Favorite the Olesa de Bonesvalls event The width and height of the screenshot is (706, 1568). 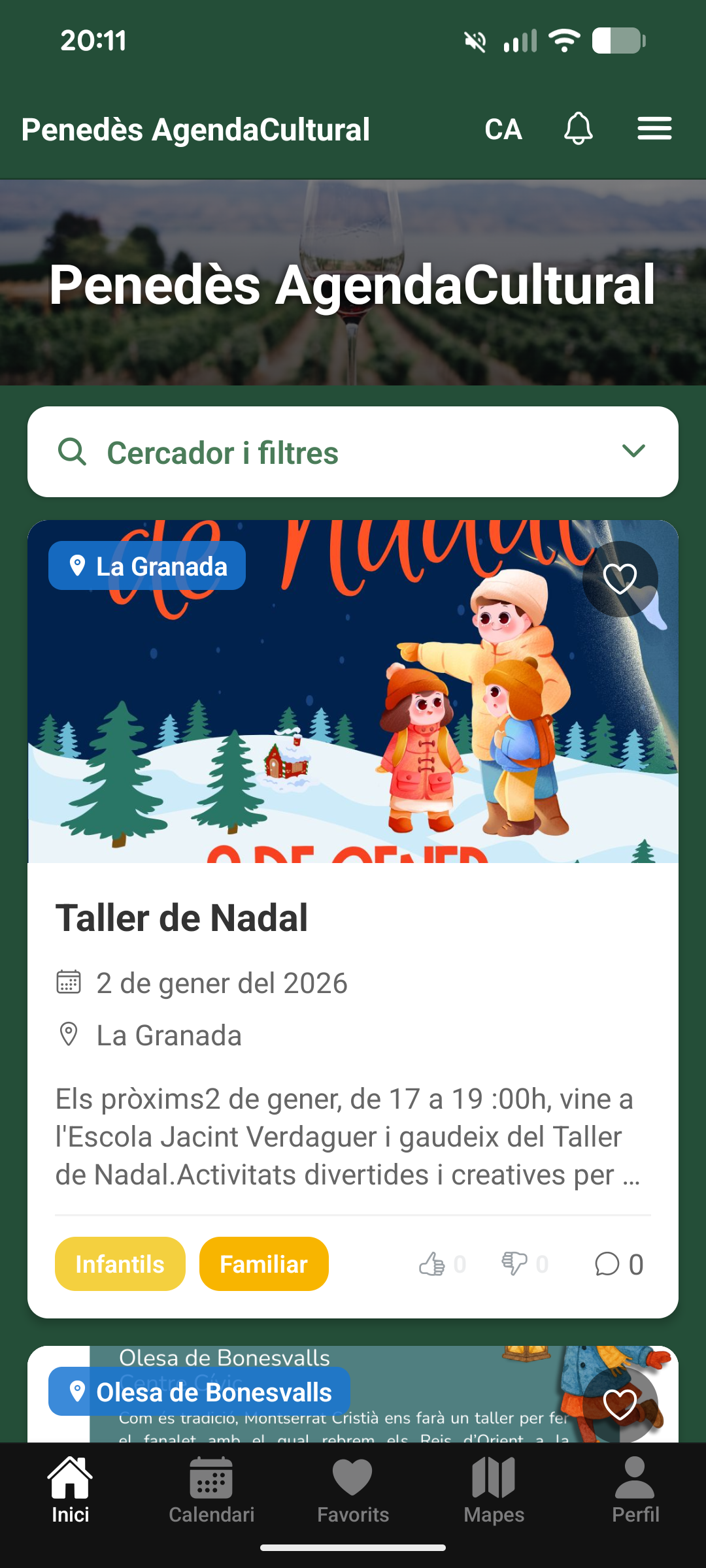point(620,1405)
